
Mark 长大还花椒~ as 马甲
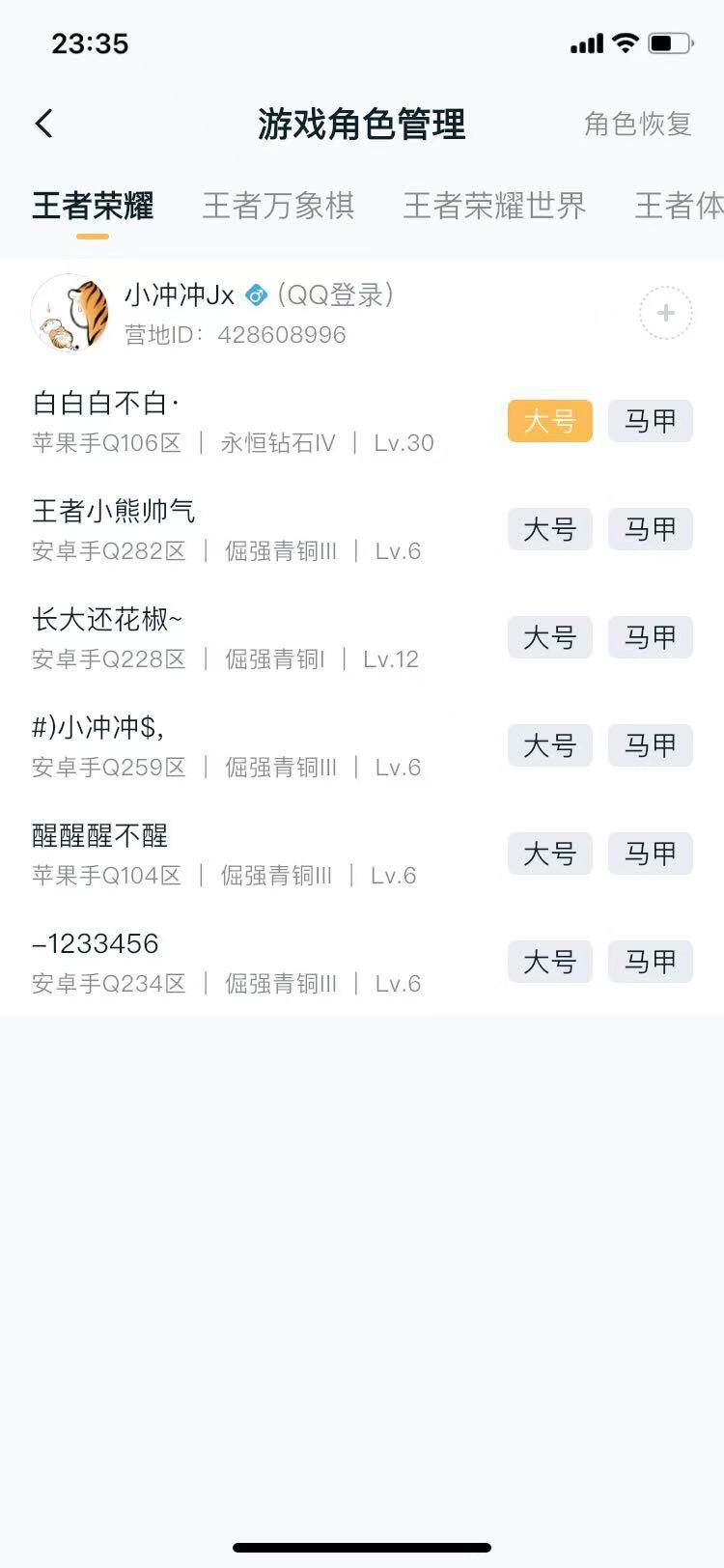click(650, 637)
